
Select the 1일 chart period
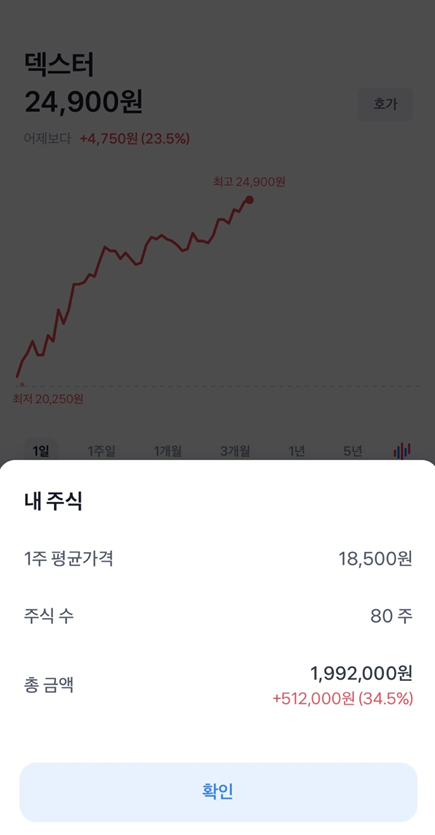(x=41, y=452)
